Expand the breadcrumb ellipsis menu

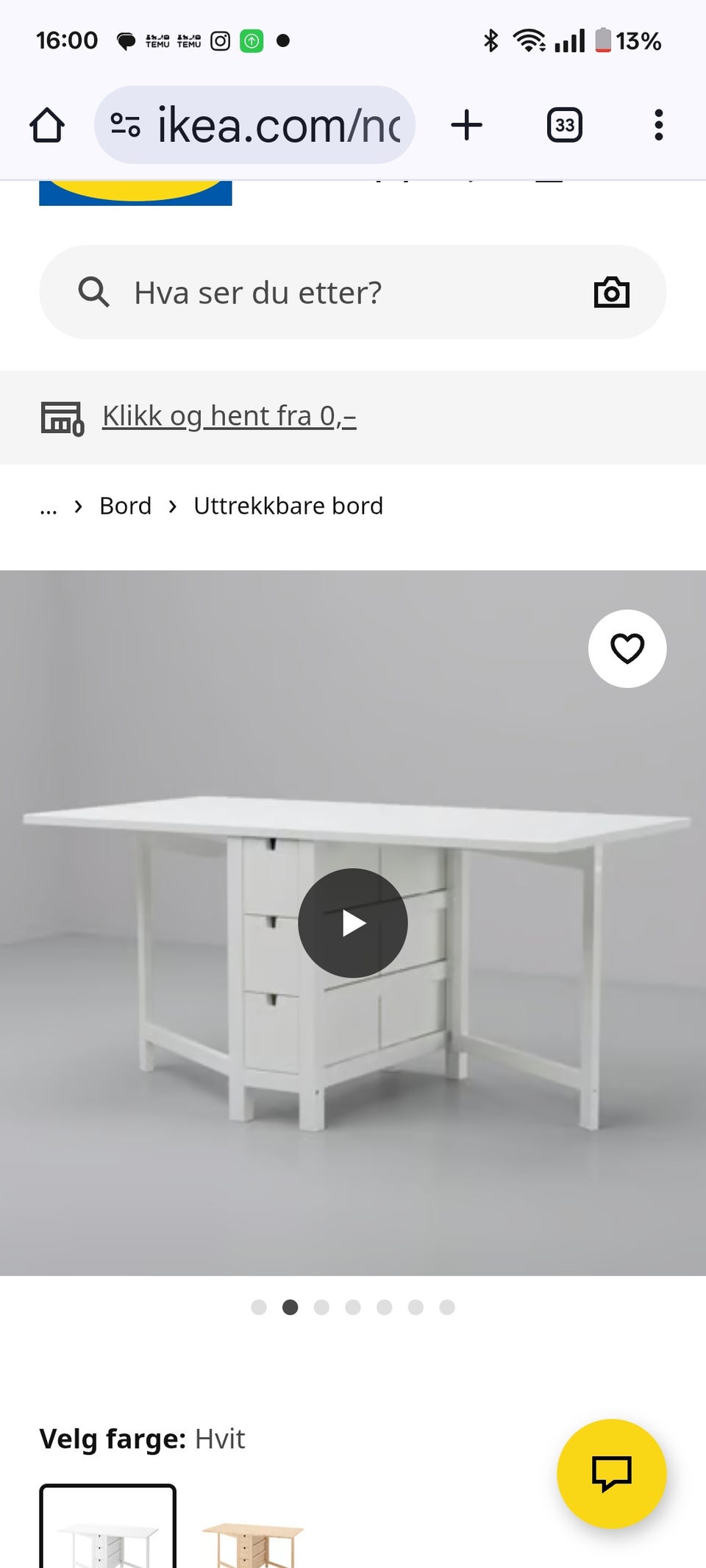pos(48,506)
